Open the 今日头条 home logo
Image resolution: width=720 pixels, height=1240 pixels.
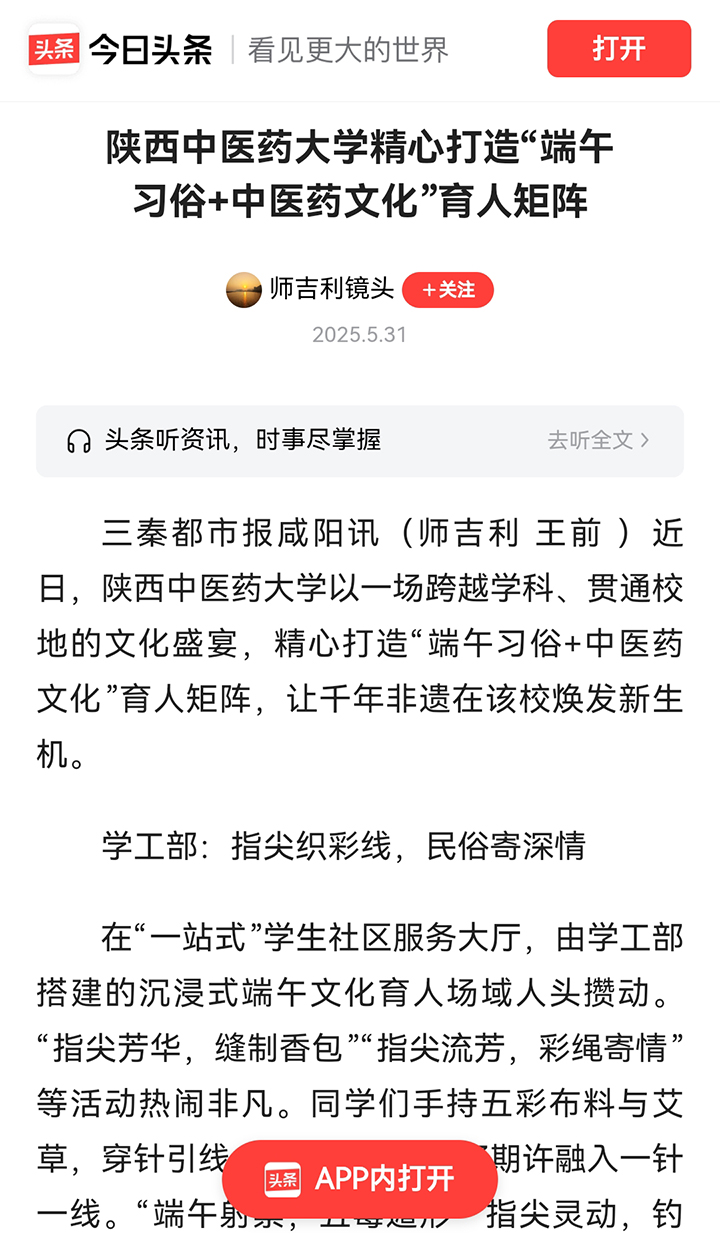click(121, 49)
